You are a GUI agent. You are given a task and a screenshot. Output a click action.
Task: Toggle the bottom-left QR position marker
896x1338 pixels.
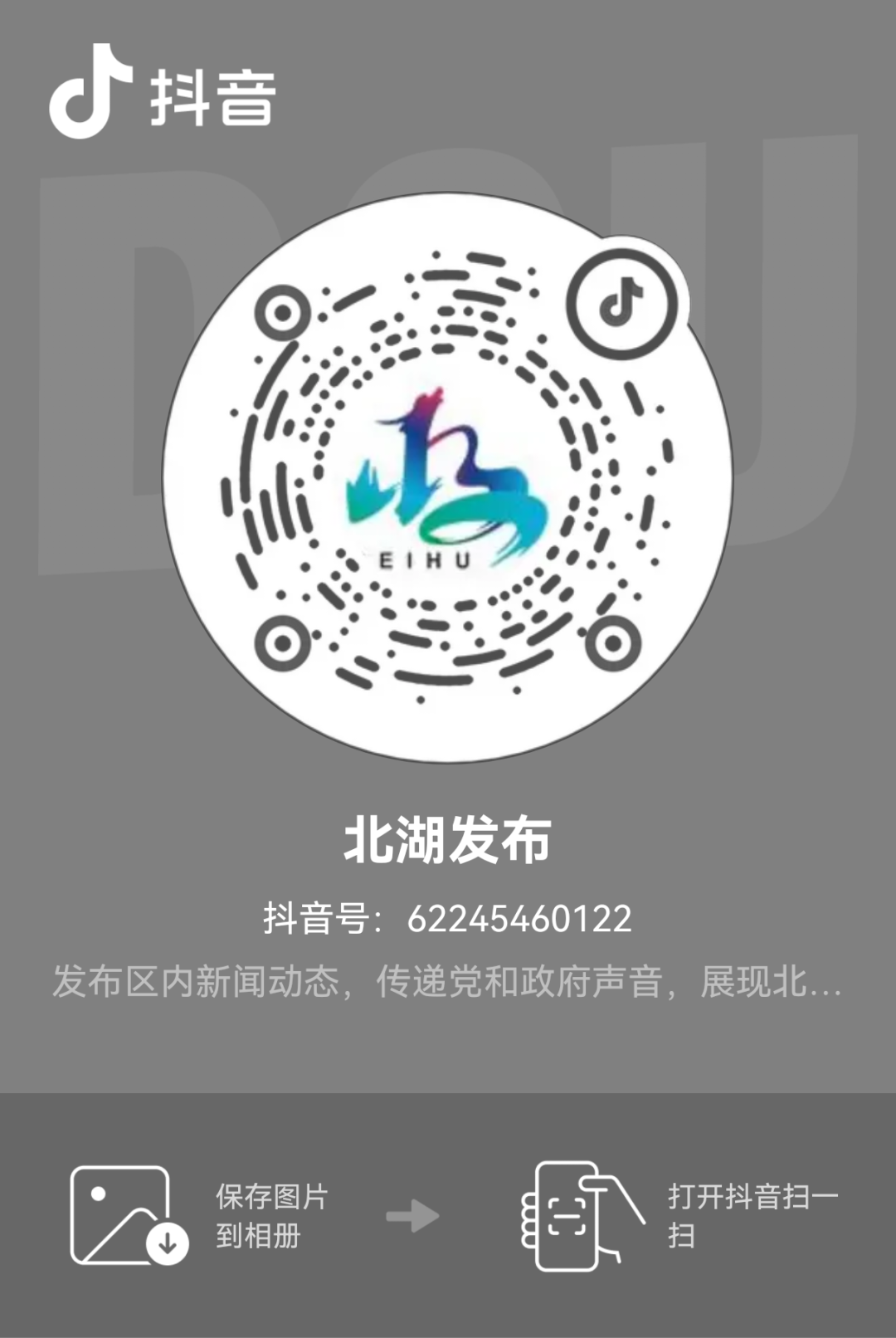click(285, 643)
